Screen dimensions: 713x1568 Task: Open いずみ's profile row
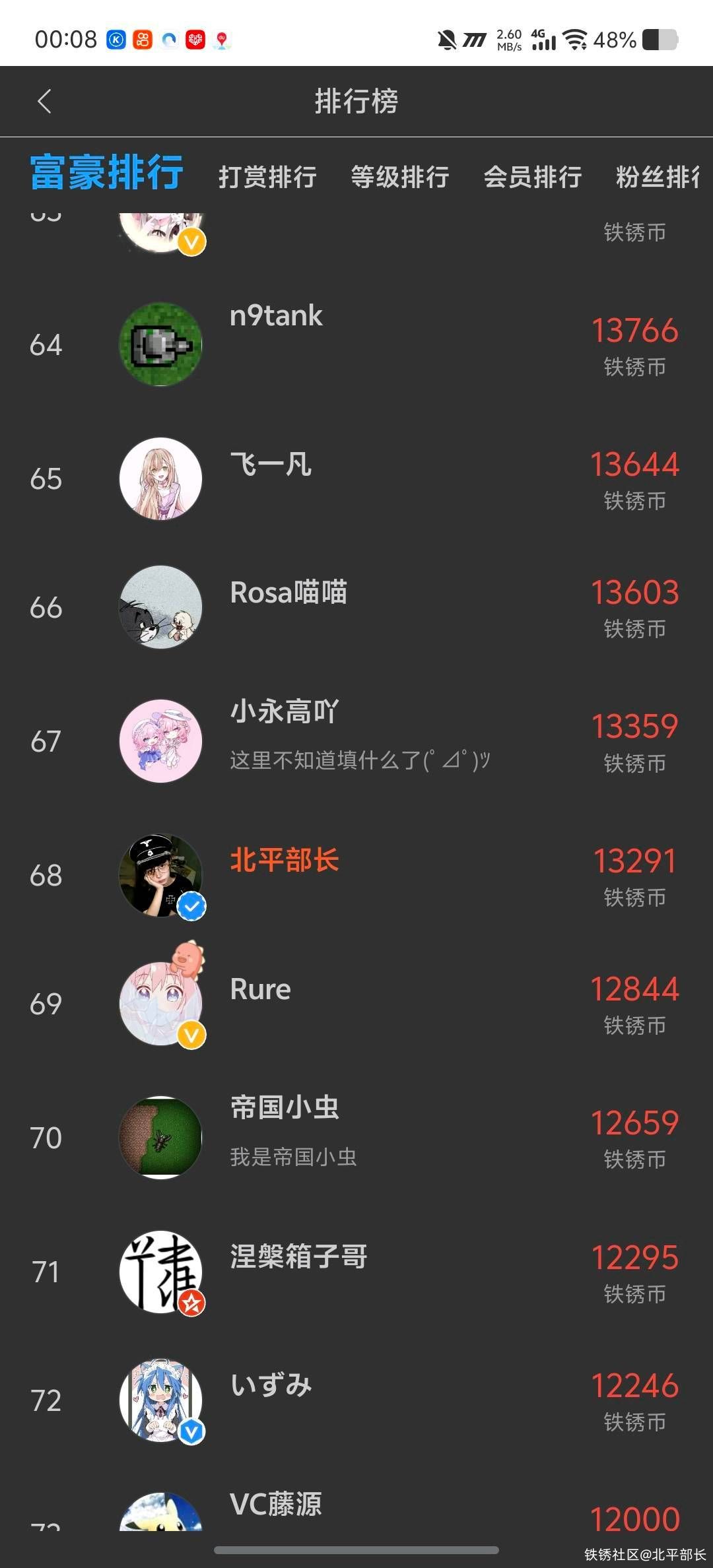[356, 1400]
